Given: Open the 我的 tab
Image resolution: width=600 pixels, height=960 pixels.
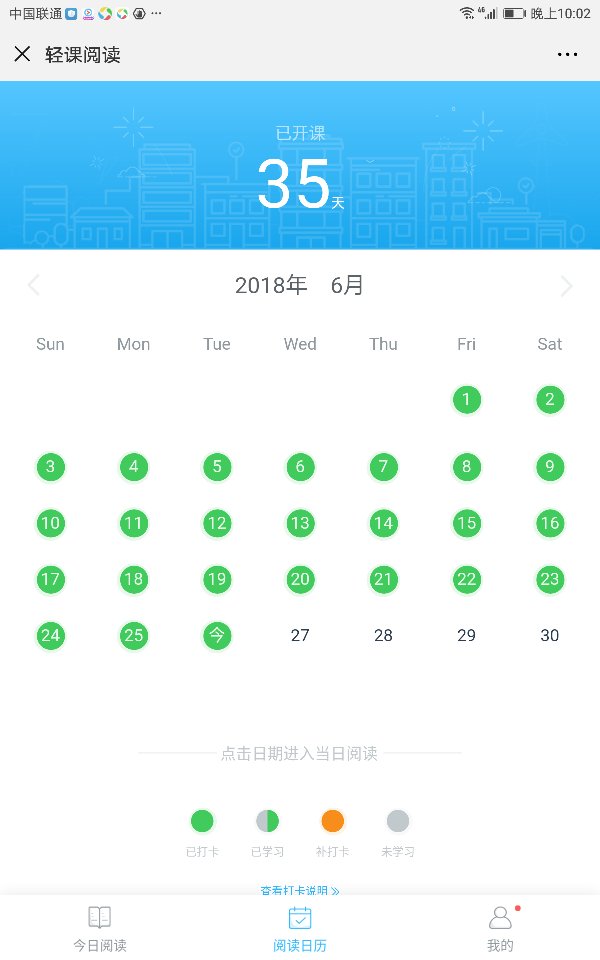Looking at the screenshot, I should click(500, 929).
